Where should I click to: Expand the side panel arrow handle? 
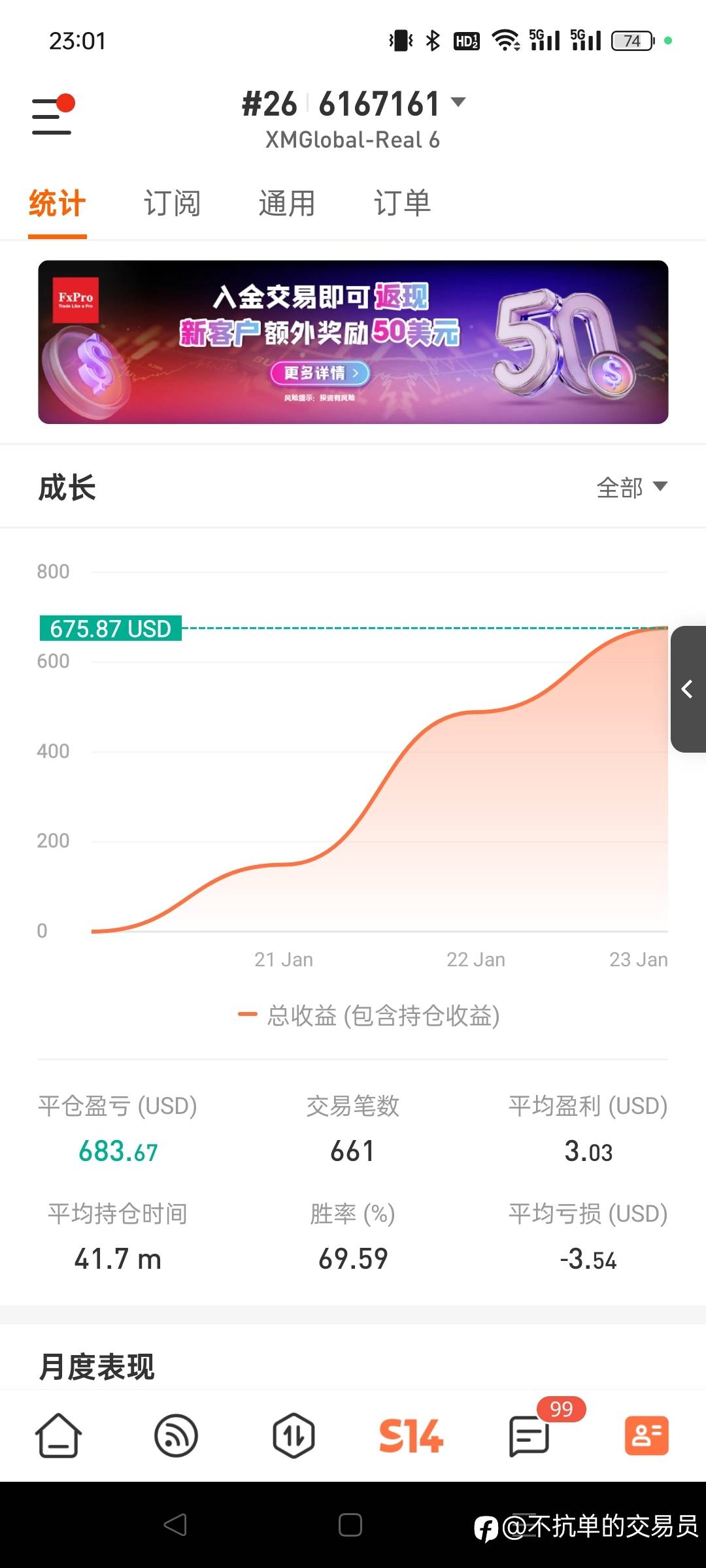[688, 689]
